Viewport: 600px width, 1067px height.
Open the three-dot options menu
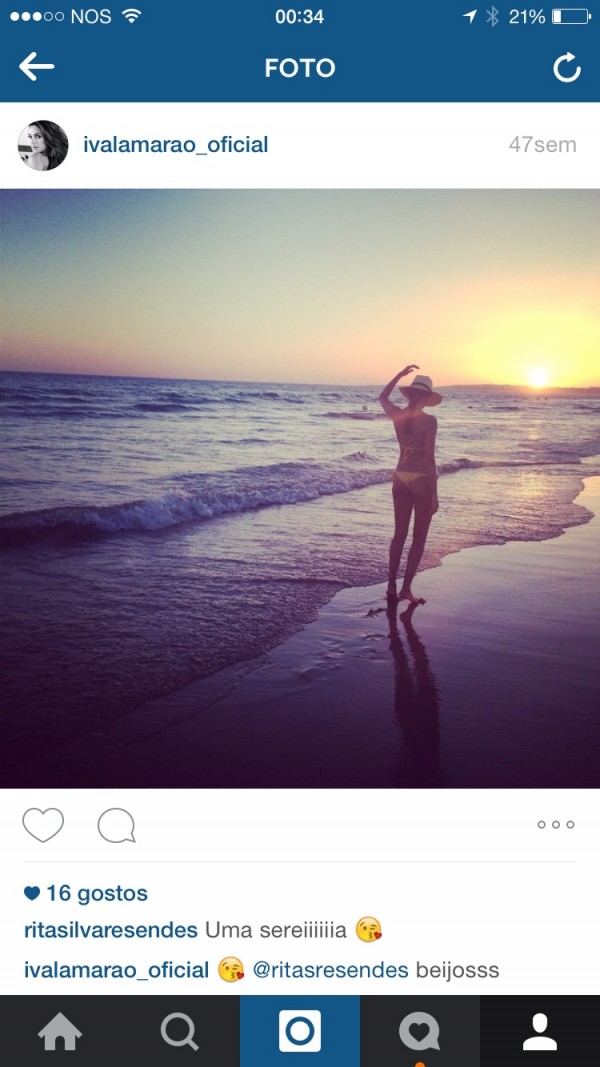point(556,825)
